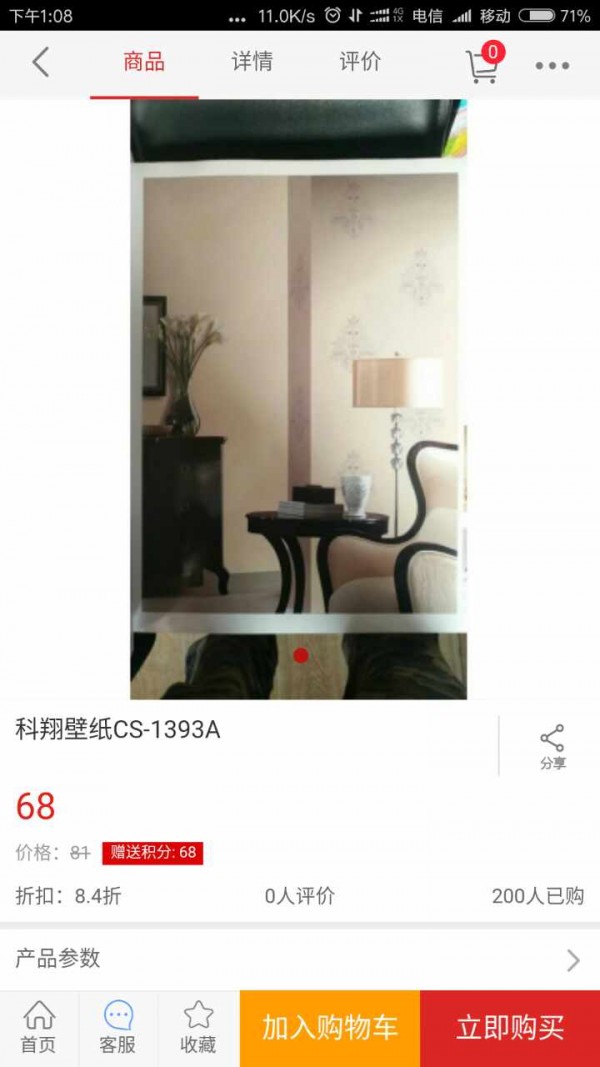The height and width of the screenshot is (1067, 600).
Task: Go back using the top arrow
Action: coord(40,63)
